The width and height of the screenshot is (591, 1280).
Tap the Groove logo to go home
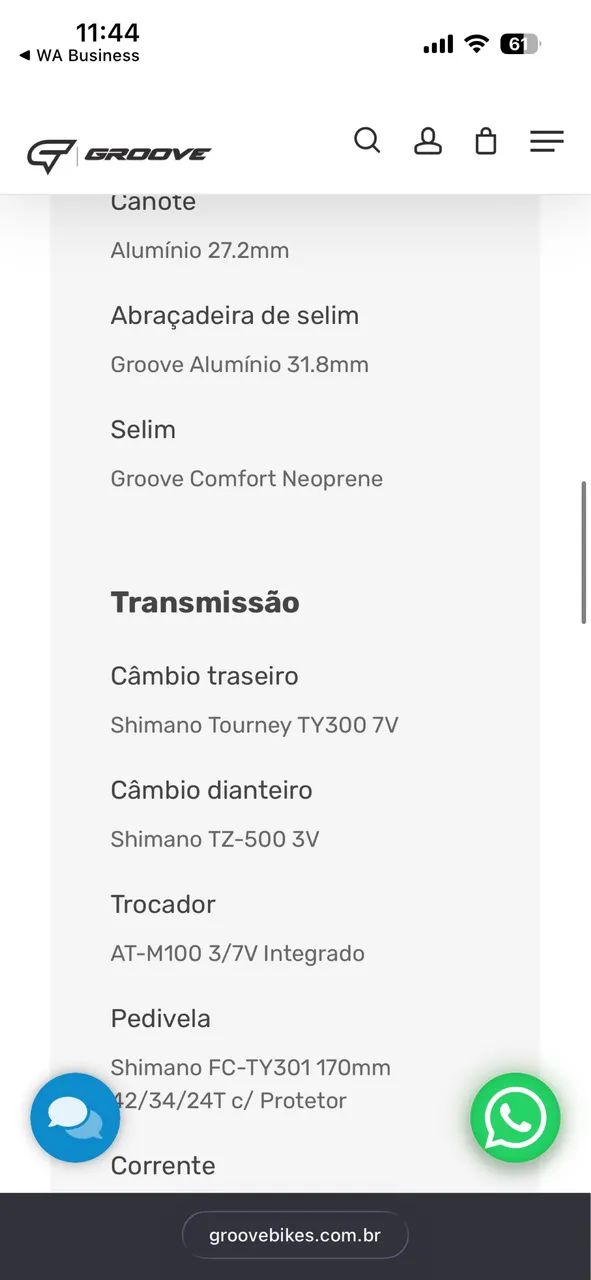click(119, 155)
